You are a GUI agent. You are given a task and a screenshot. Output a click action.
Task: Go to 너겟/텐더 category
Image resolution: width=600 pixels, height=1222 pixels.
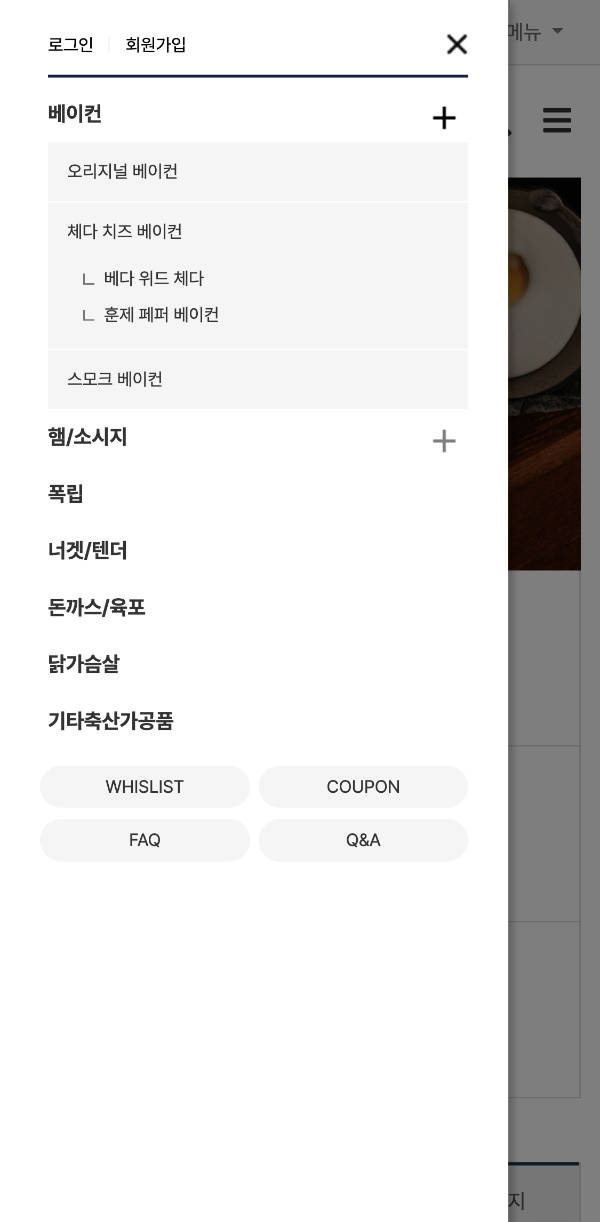(x=88, y=551)
